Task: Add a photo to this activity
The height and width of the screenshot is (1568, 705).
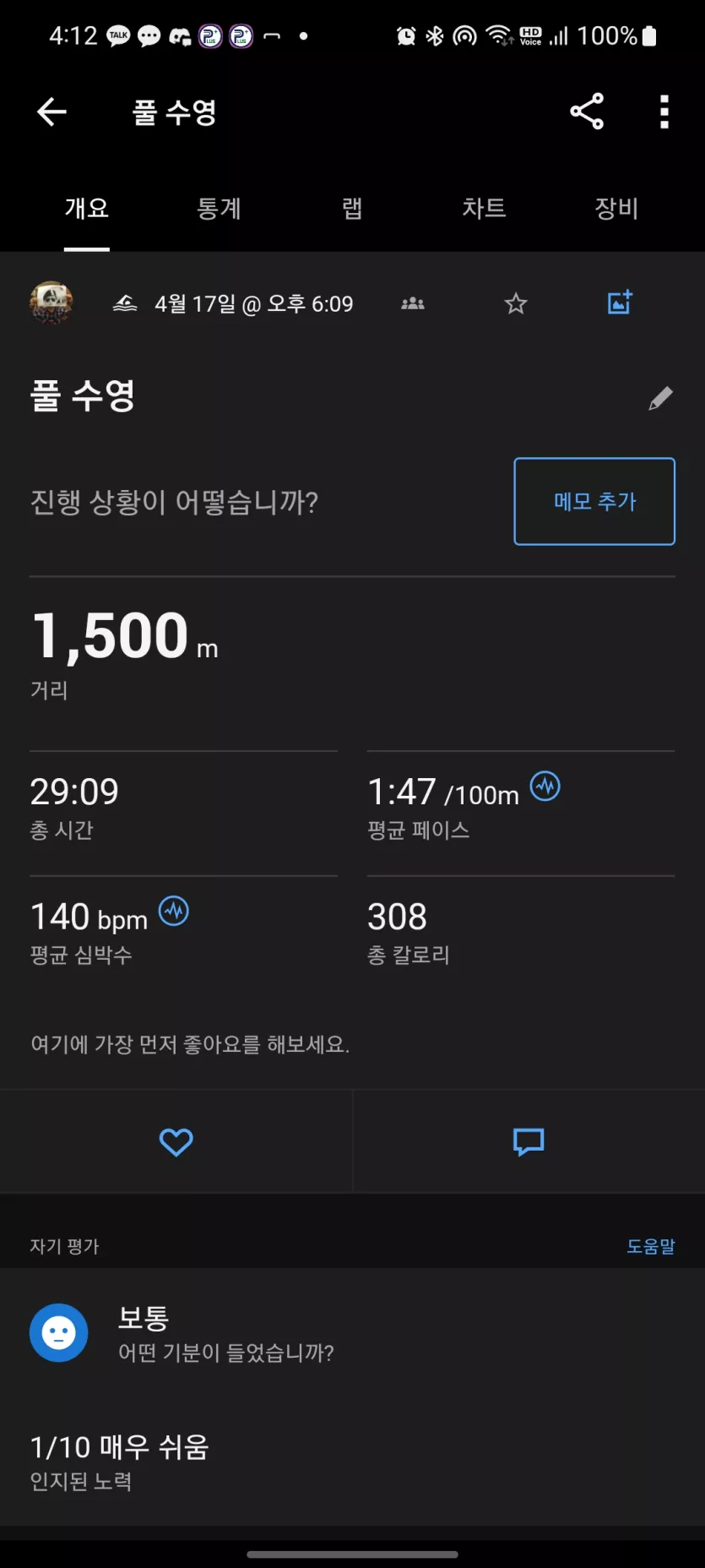Action: 620,302
